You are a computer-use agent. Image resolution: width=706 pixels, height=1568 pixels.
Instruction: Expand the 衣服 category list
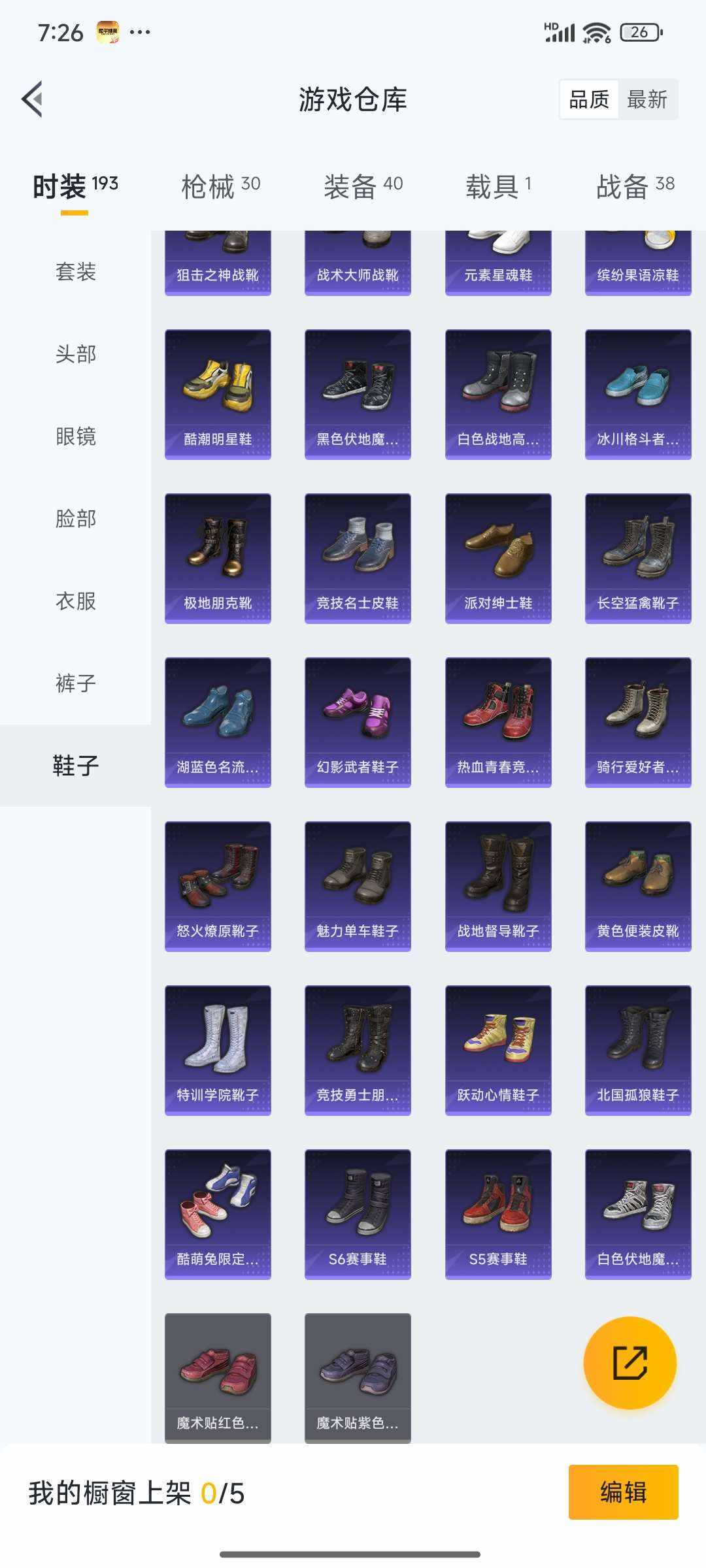click(x=75, y=601)
